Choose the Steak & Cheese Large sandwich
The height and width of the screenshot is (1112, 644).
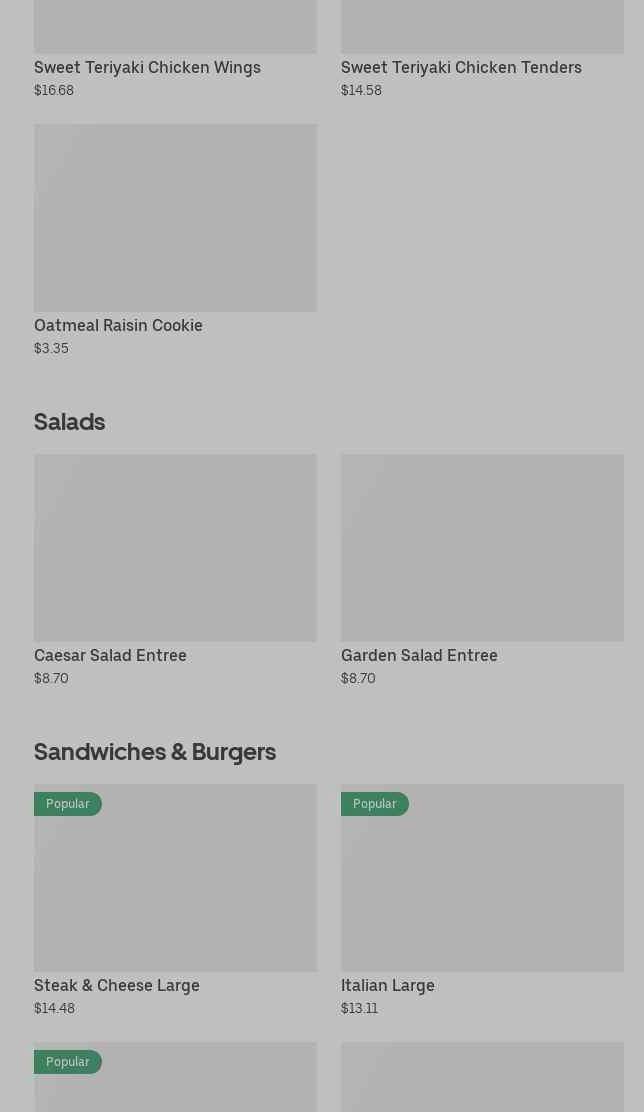coord(175,899)
